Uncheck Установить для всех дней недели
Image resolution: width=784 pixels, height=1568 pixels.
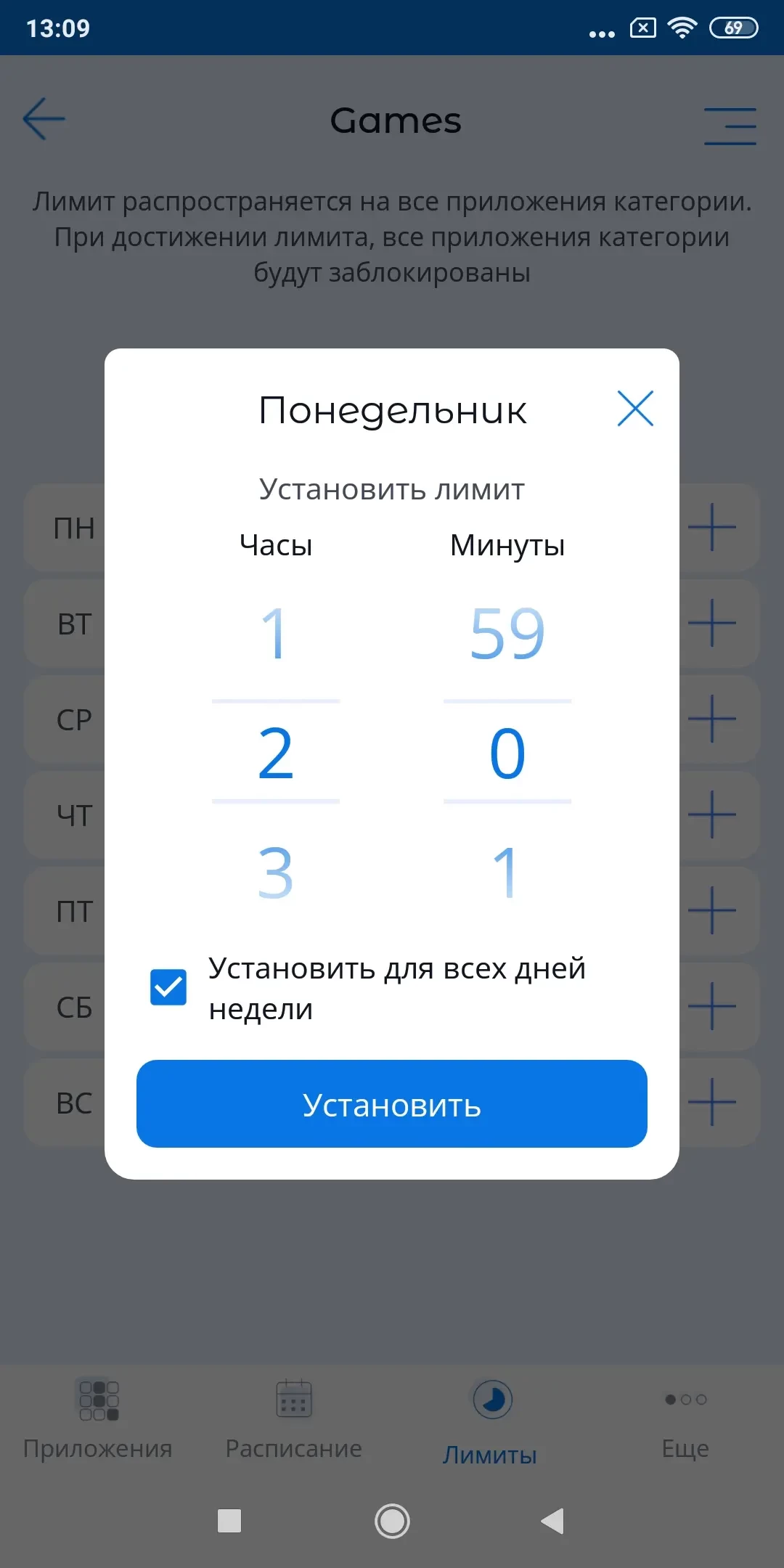click(x=168, y=987)
